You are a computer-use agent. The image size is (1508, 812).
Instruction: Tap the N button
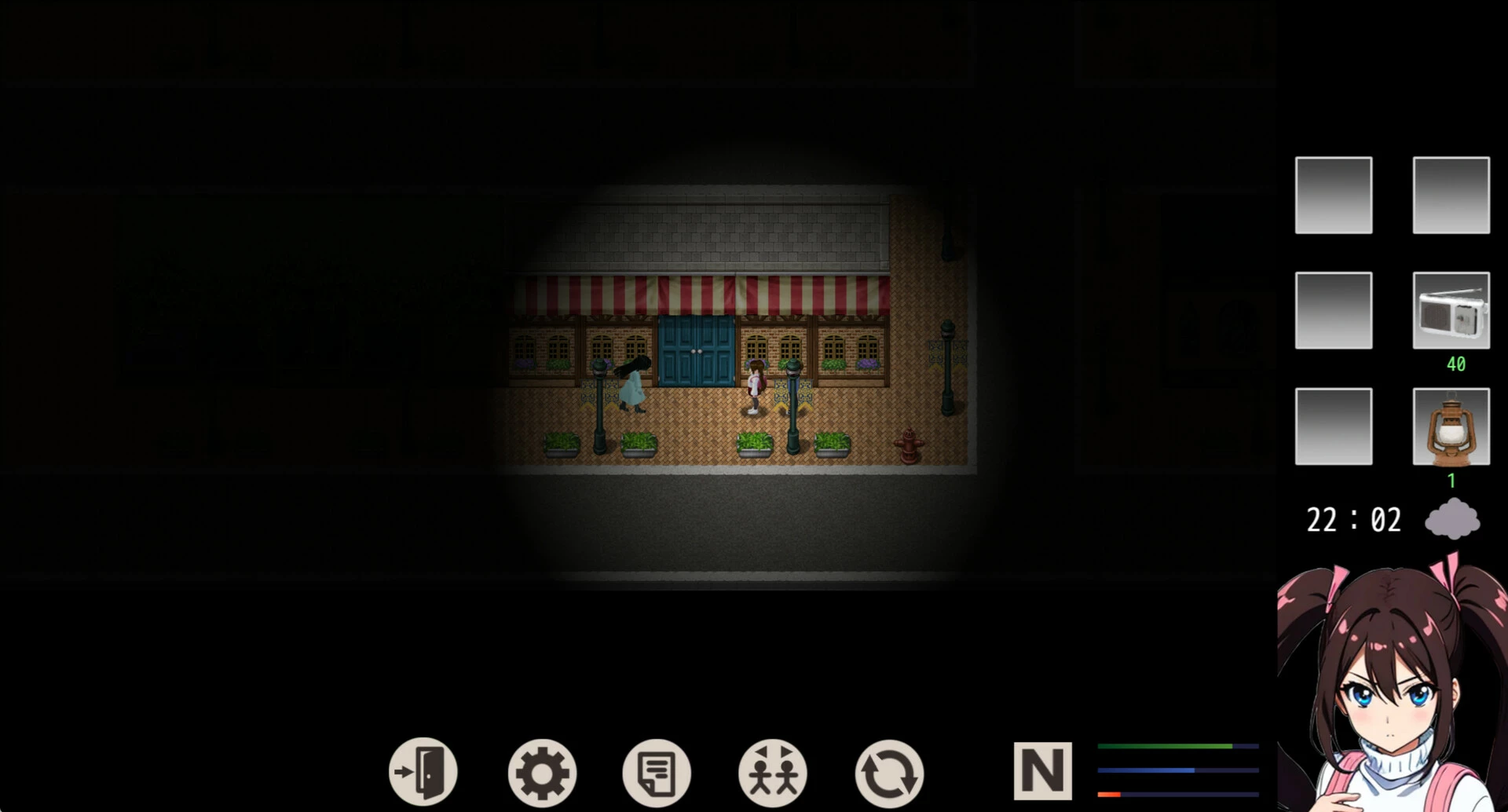1042,771
